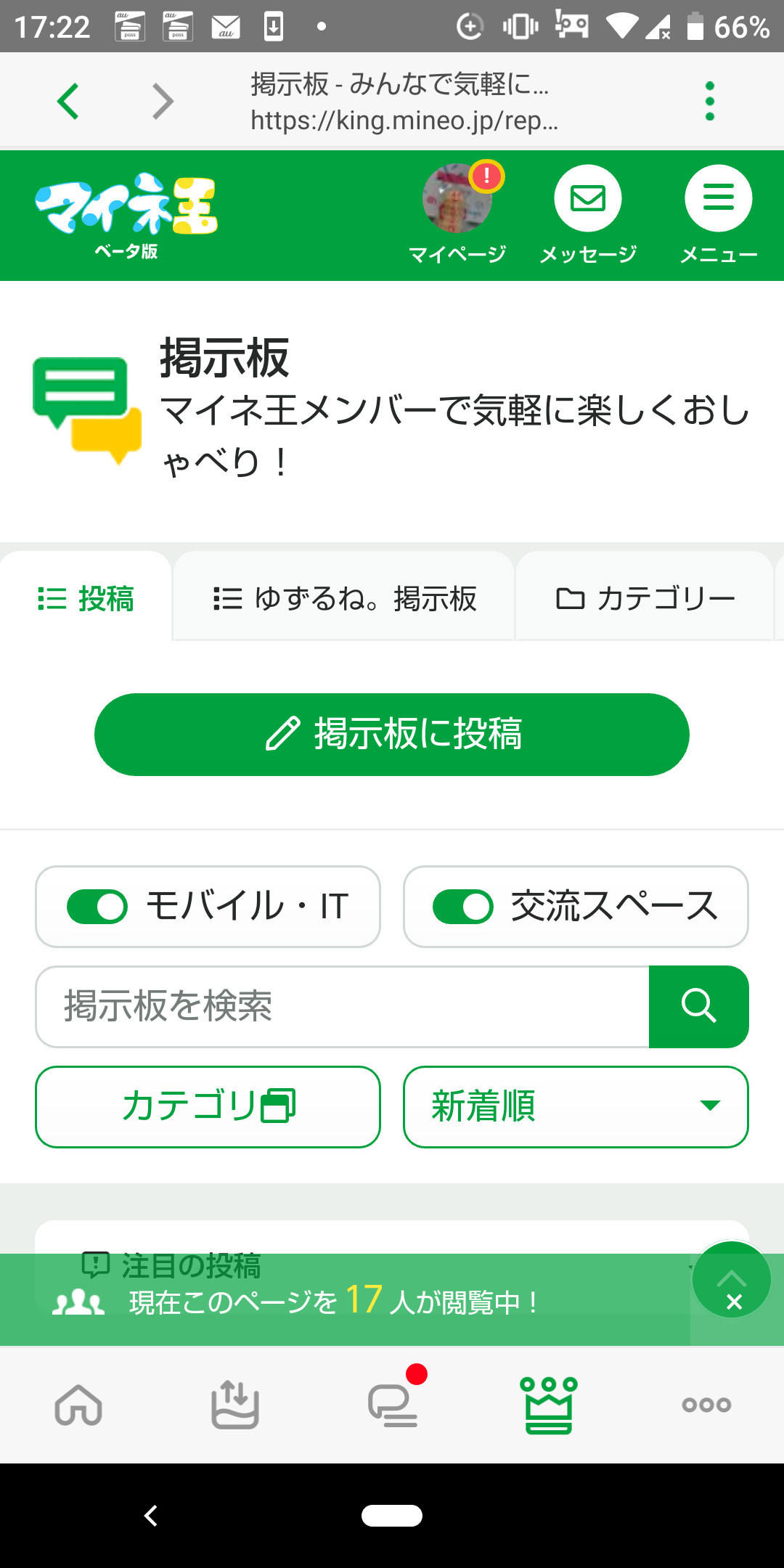Go to the home tab in bottom bar
This screenshot has height=1568, width=784.
[x=78, y=1405]
